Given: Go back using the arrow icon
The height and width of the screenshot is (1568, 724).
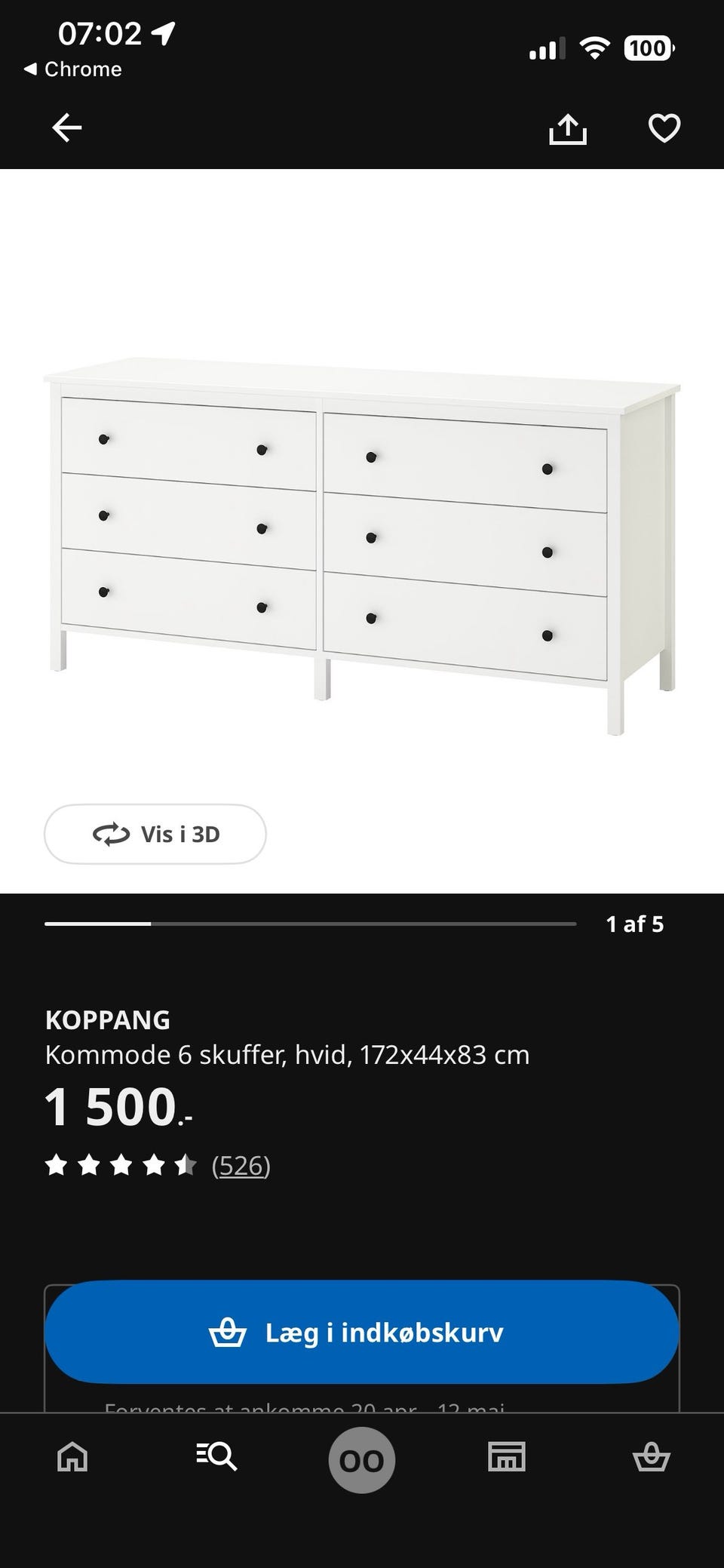Looking at the screenshot, I should pos(66,128).
